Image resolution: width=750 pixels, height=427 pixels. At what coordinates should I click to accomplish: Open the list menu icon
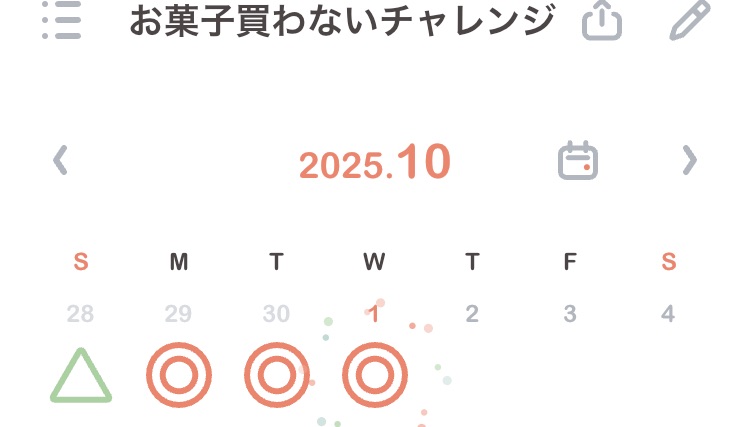(x=62, y=20)
